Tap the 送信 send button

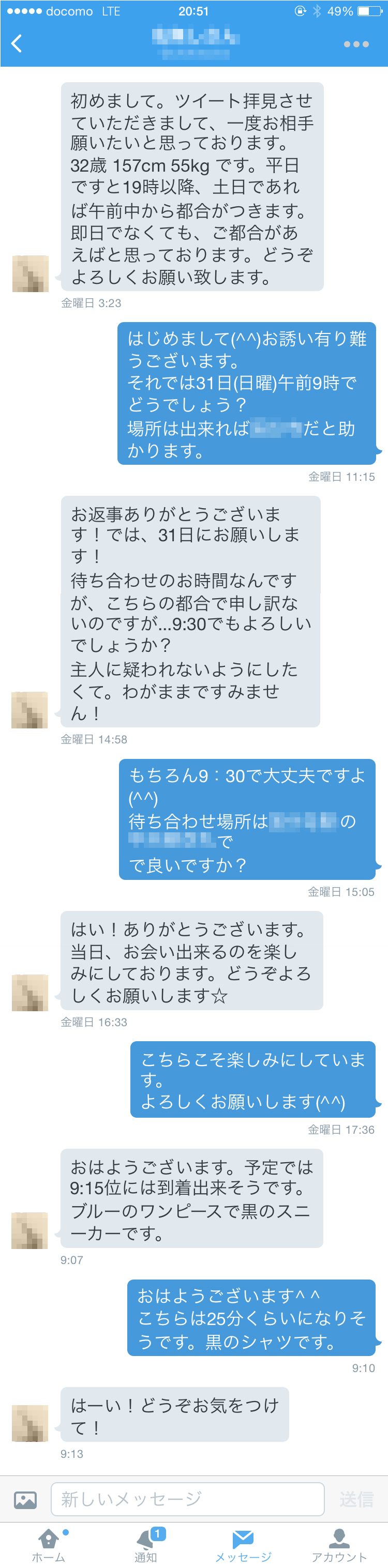pos(356,1499)
